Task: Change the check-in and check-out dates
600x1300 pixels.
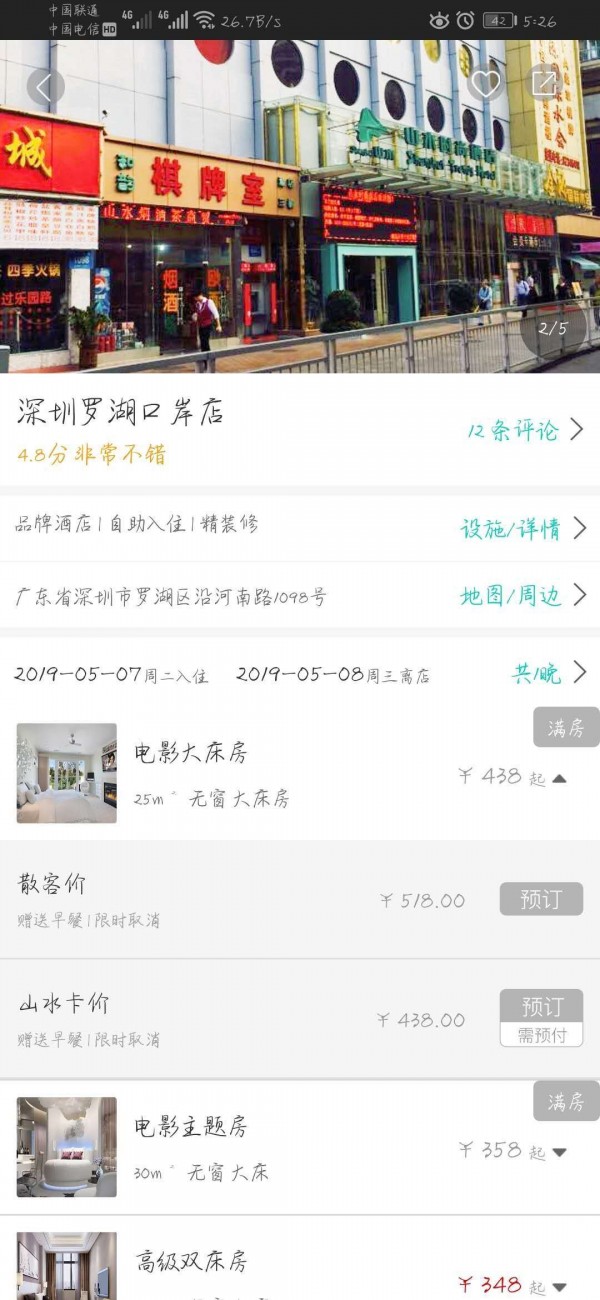Action: tap(300, 674)
